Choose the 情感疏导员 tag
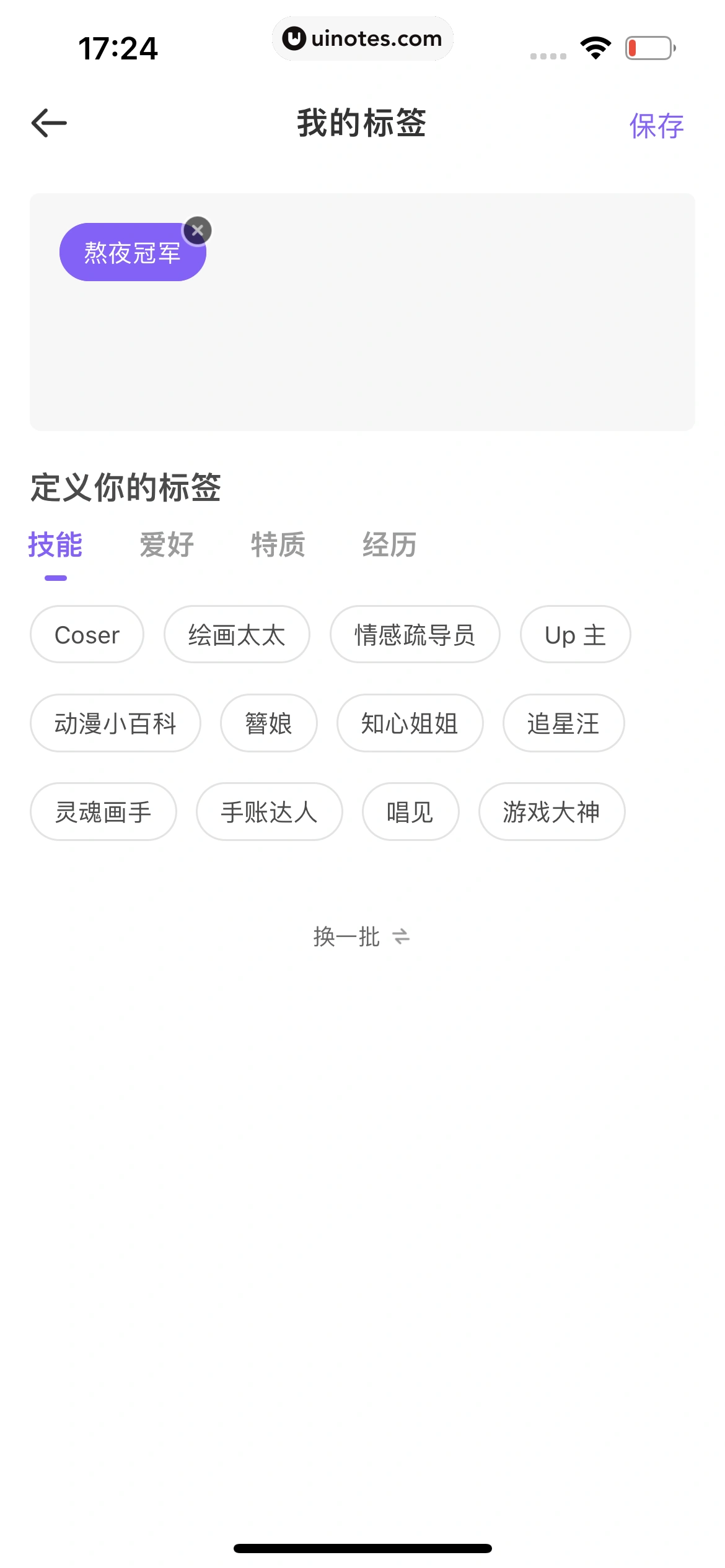Screen dimensions: 725x1568 415,635
